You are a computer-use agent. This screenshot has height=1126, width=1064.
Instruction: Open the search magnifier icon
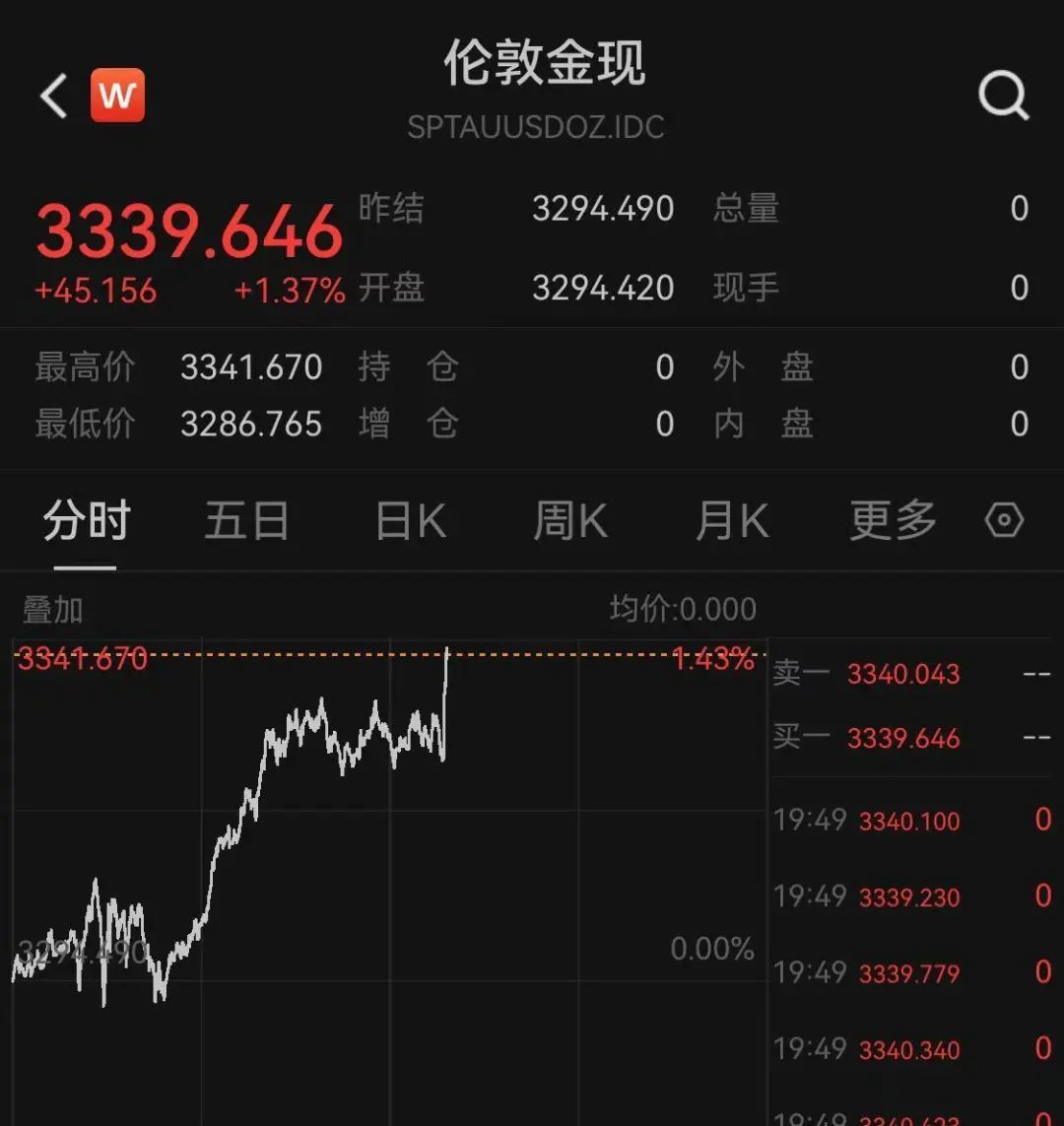point(1003,96)
